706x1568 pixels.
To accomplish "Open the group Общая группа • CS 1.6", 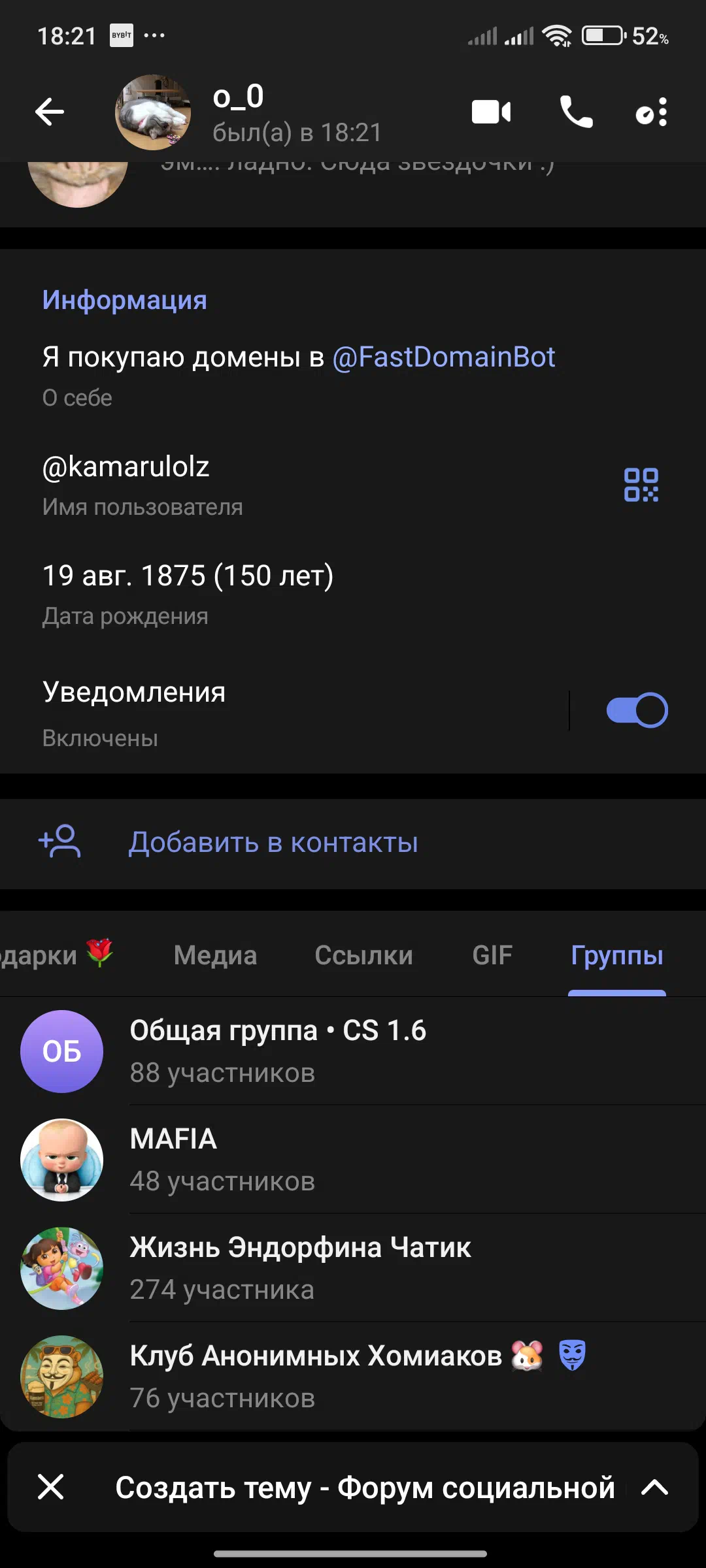I will (x=353, y=1051).
